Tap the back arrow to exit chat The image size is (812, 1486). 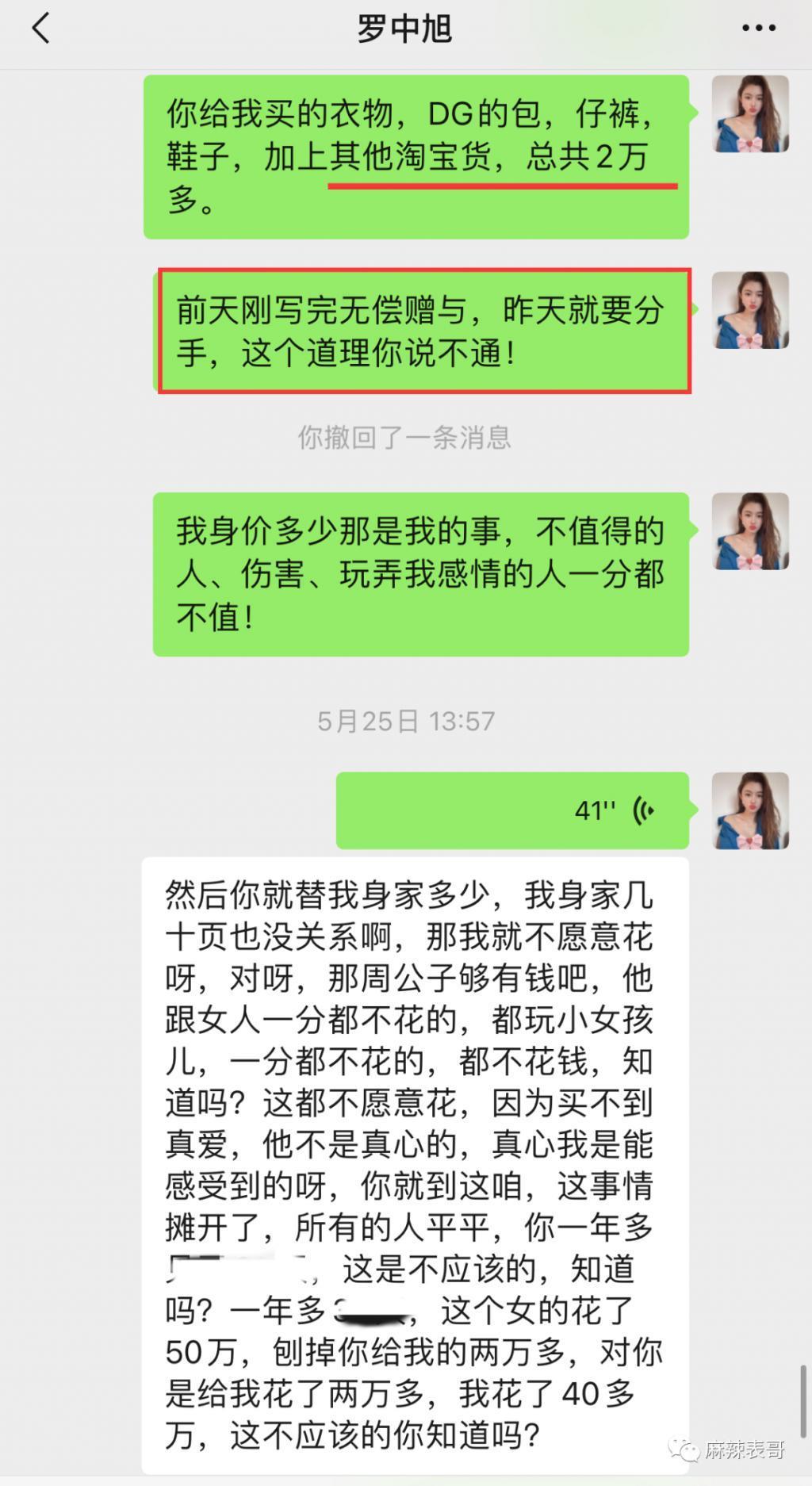41,29
